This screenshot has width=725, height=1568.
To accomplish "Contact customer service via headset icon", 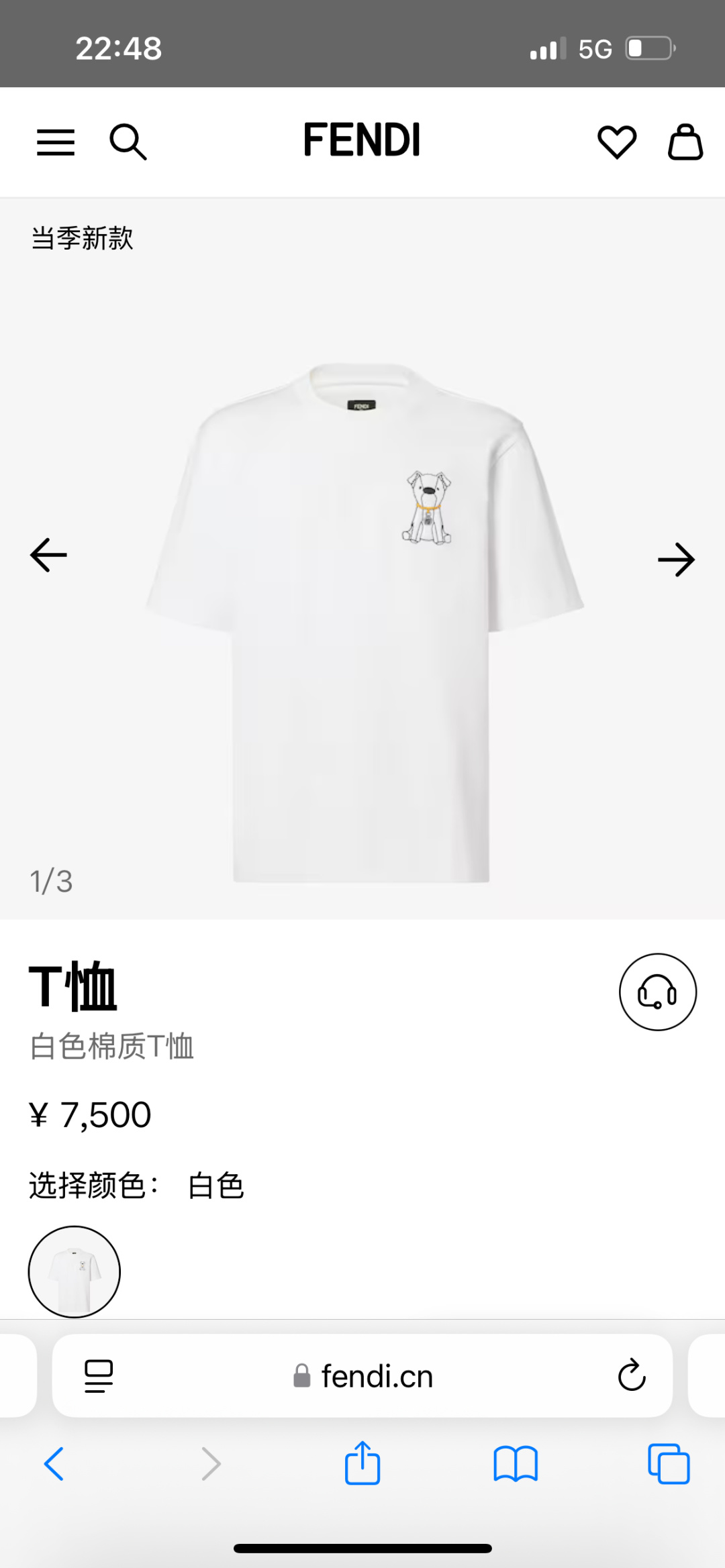I will [x=657, y=992].
